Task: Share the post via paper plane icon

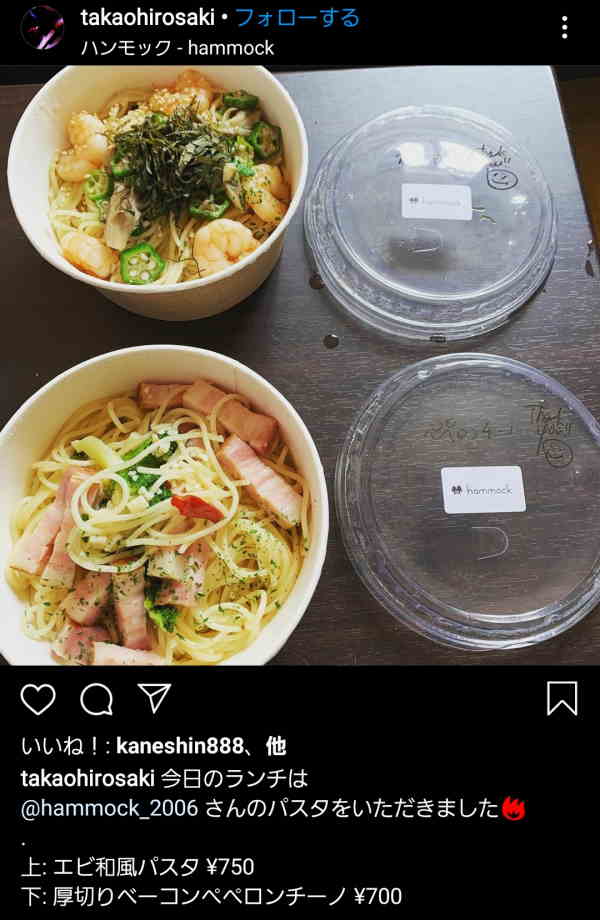Action: click(153, 698)
